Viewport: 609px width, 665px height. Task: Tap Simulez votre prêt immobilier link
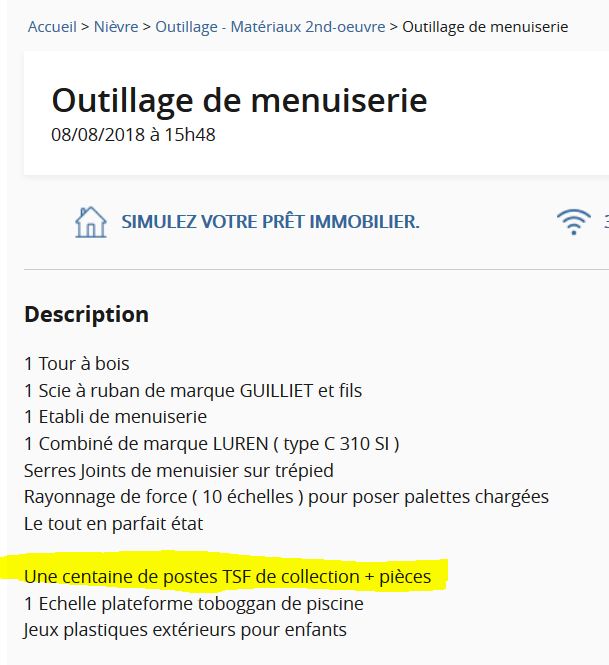point(270,222)
